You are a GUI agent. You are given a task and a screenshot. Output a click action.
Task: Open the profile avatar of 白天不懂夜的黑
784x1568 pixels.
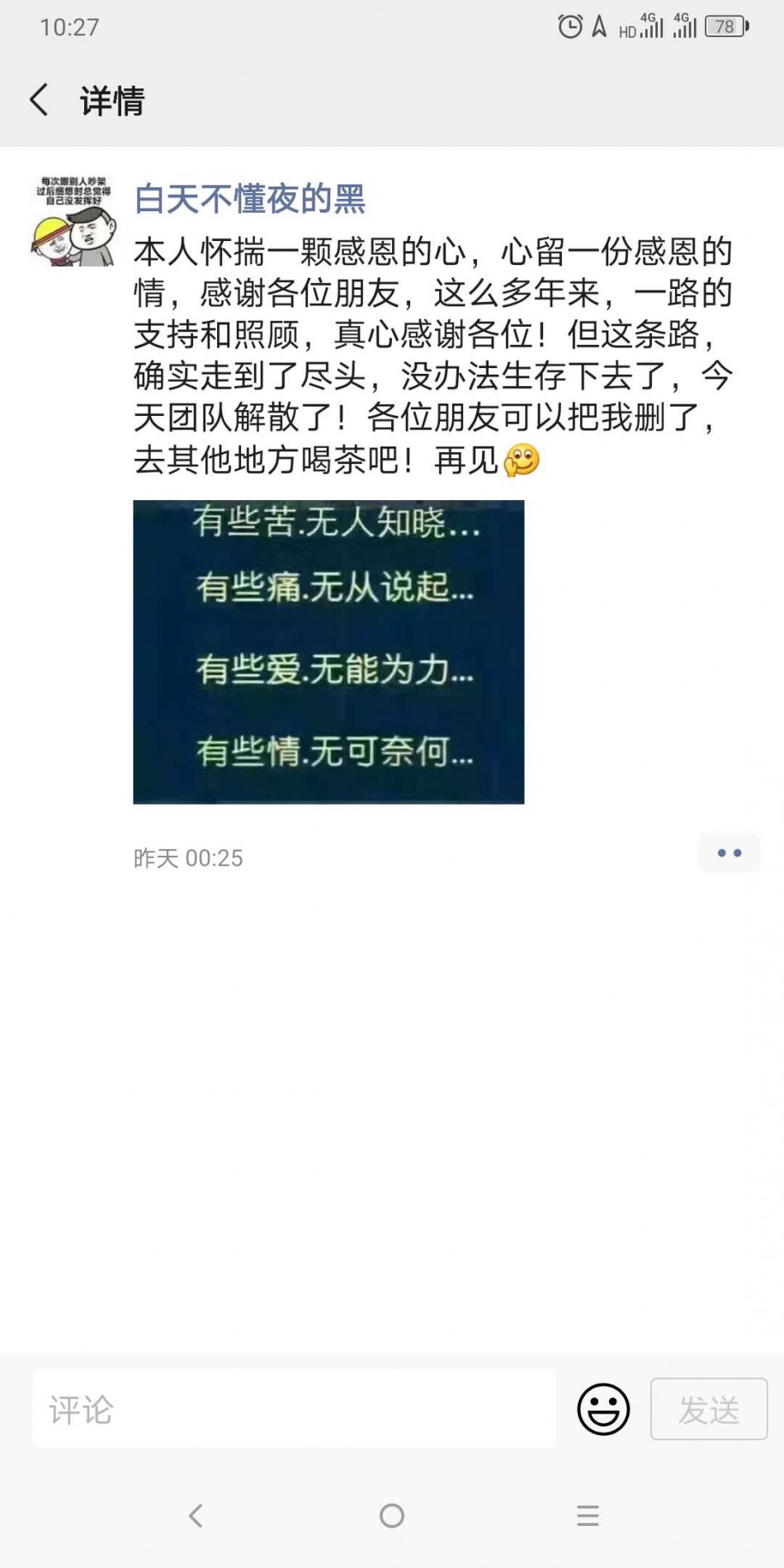(73, 220)
